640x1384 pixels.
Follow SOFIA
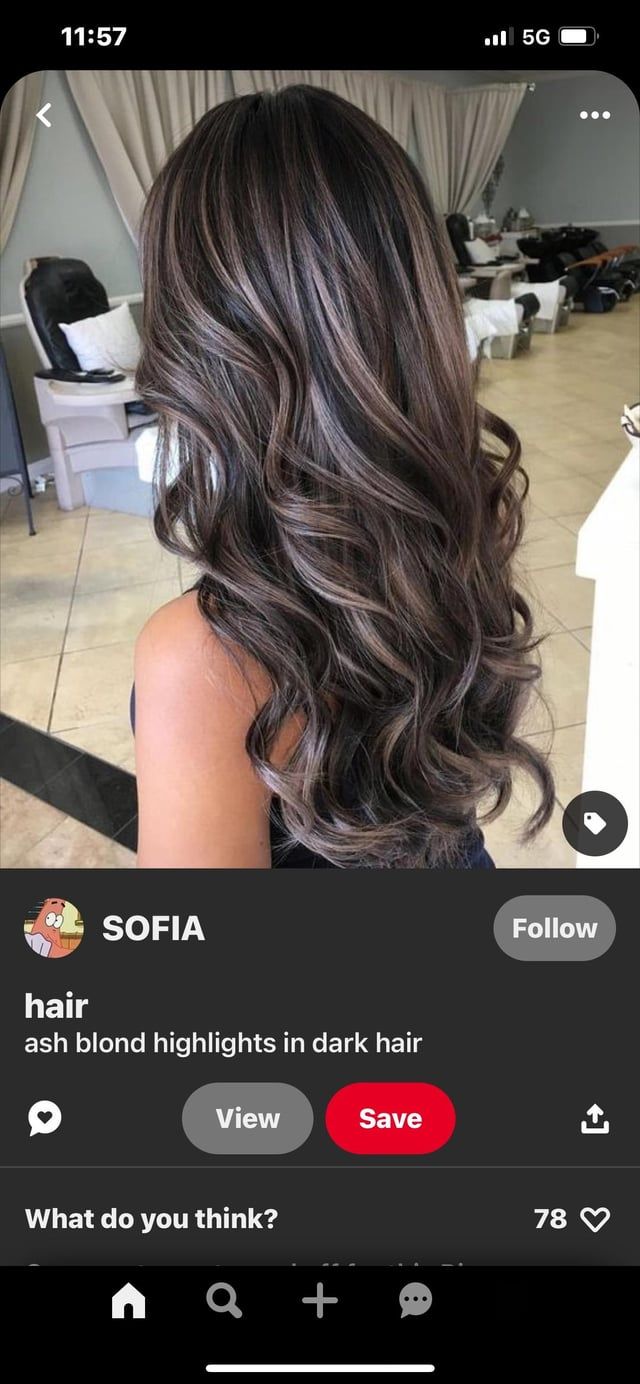(x=554, y=928)
